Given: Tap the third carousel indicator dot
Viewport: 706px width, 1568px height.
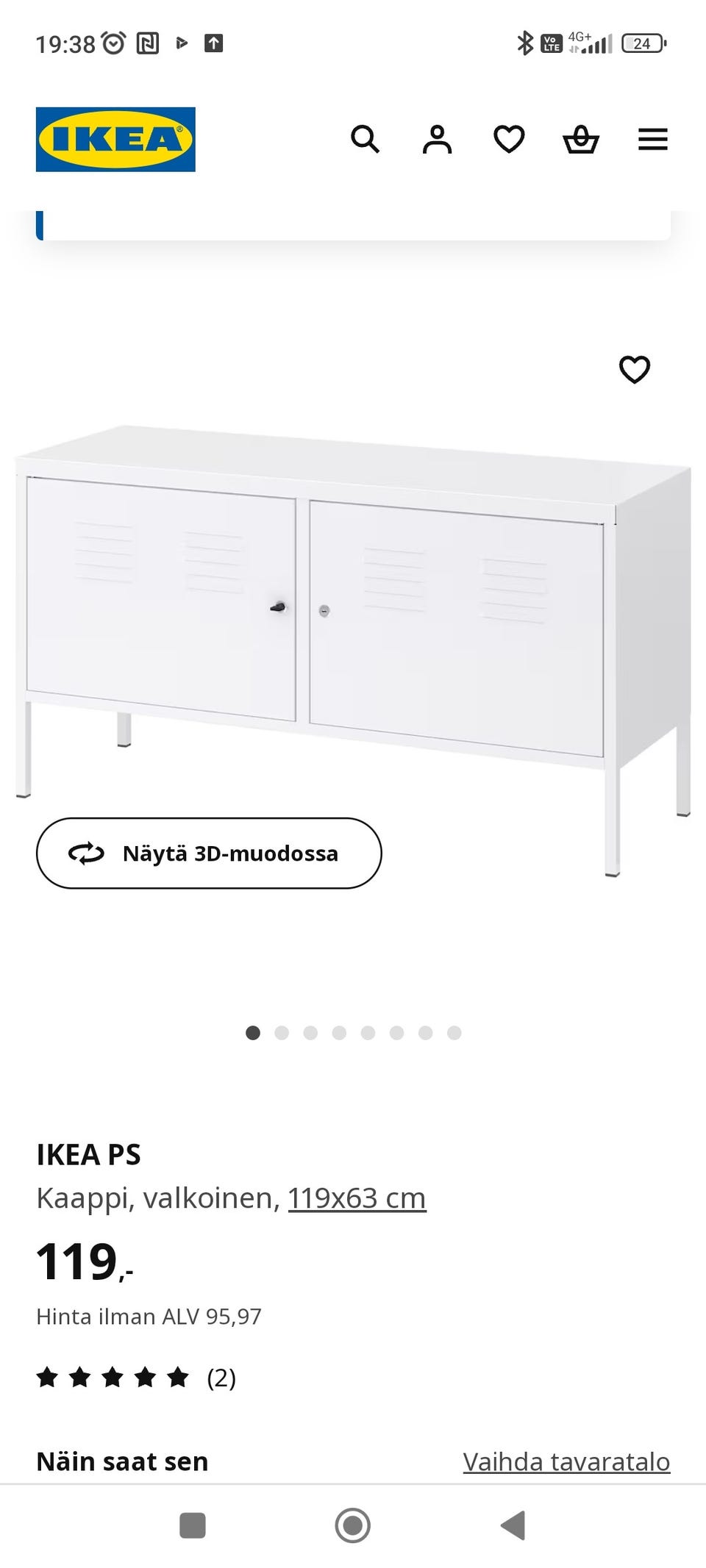Looking at the screenshot, I should 310,1032.
